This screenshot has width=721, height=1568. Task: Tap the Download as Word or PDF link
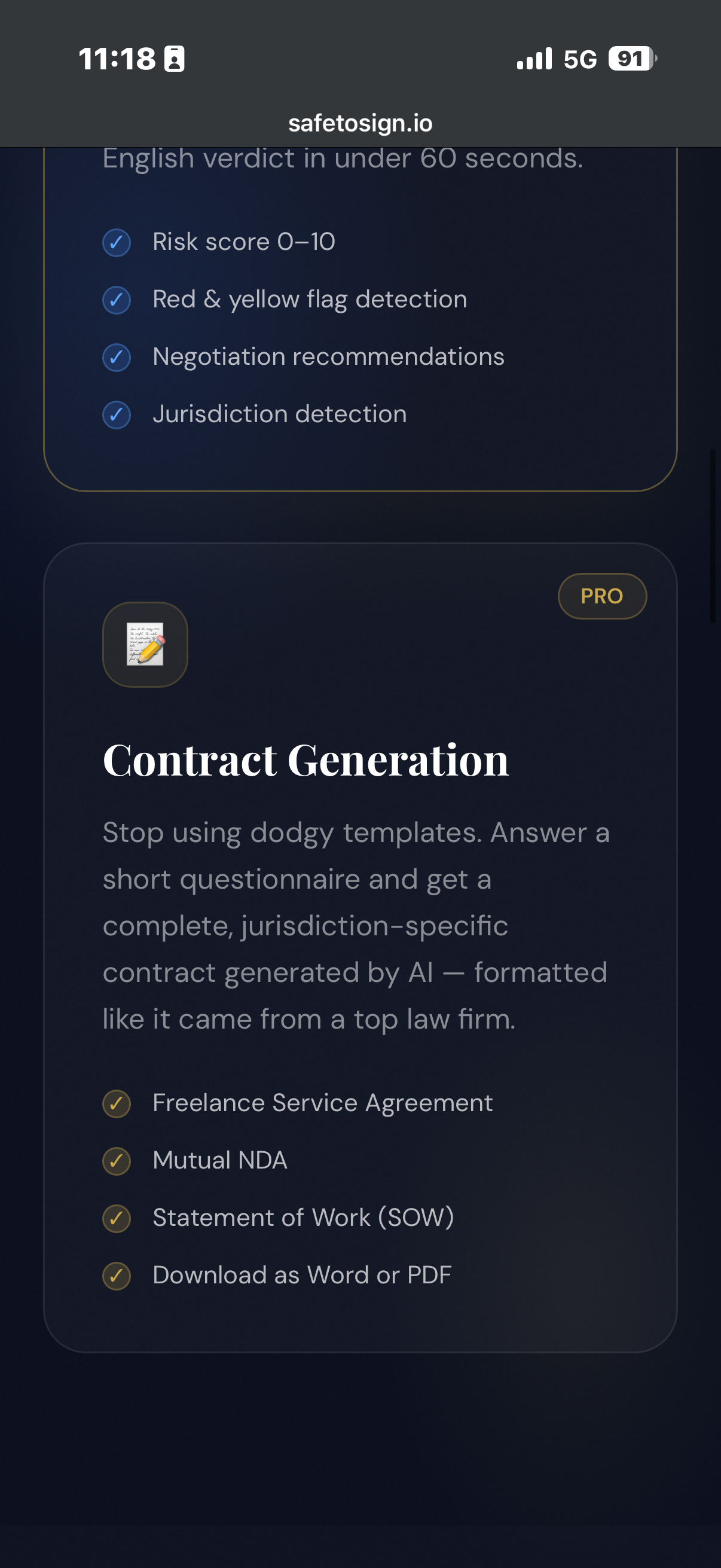click(x=302, y=1275)
